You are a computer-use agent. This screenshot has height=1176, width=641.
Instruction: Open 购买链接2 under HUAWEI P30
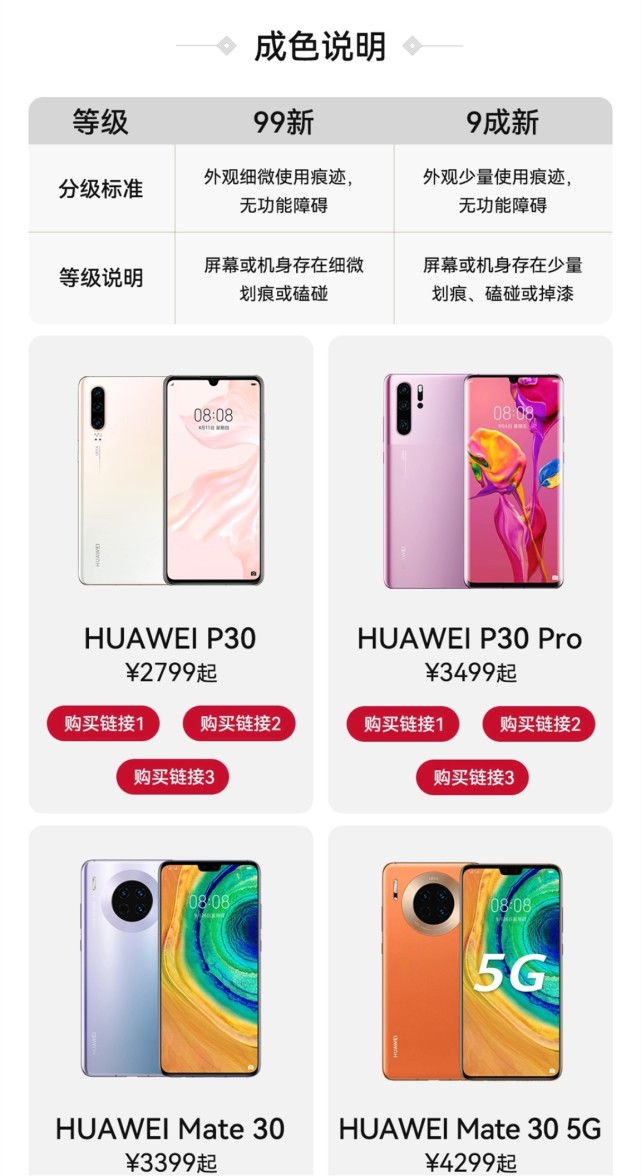[239, 724]
